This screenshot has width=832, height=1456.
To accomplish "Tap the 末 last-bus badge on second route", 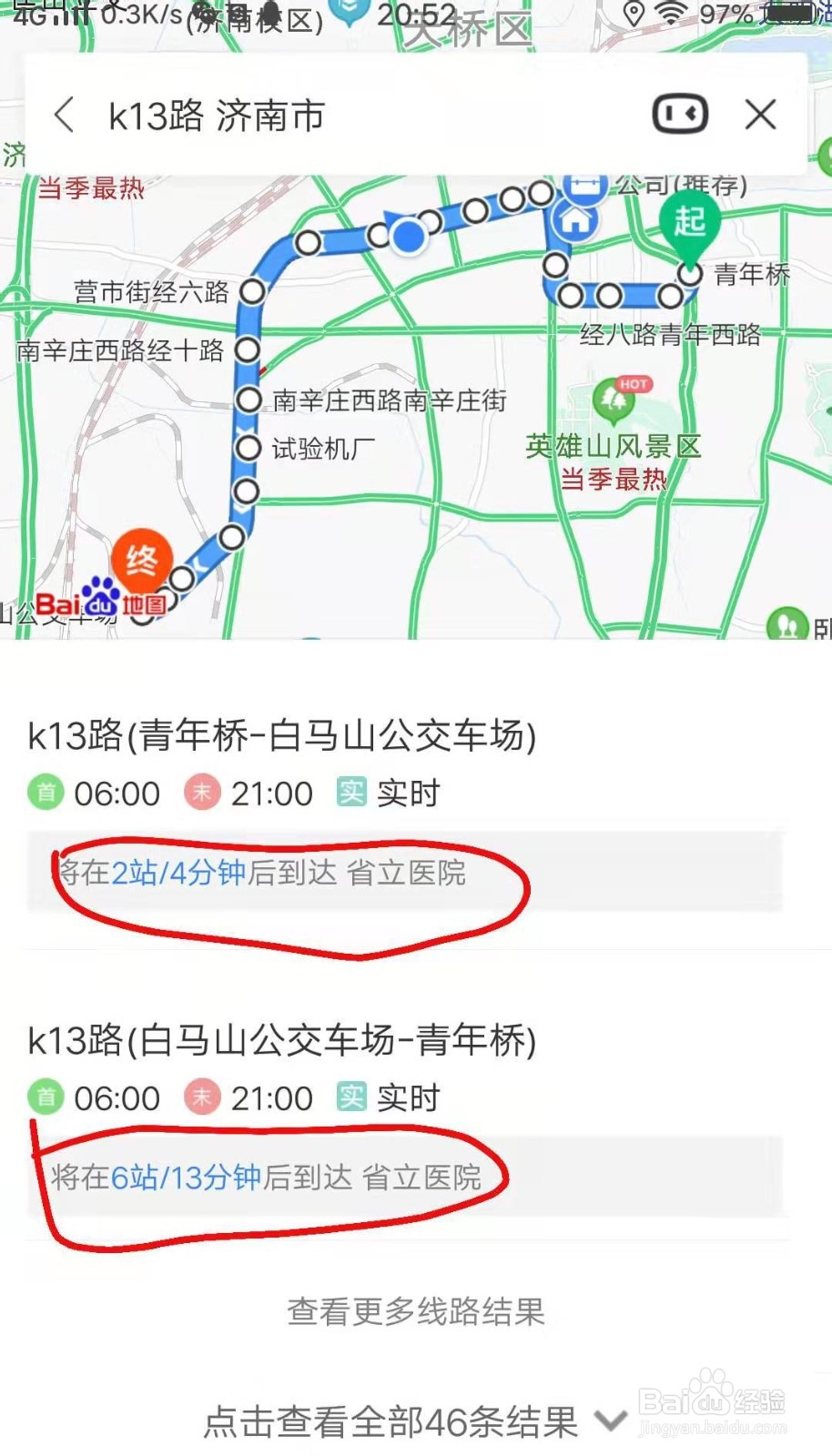I will (202, 1098).
